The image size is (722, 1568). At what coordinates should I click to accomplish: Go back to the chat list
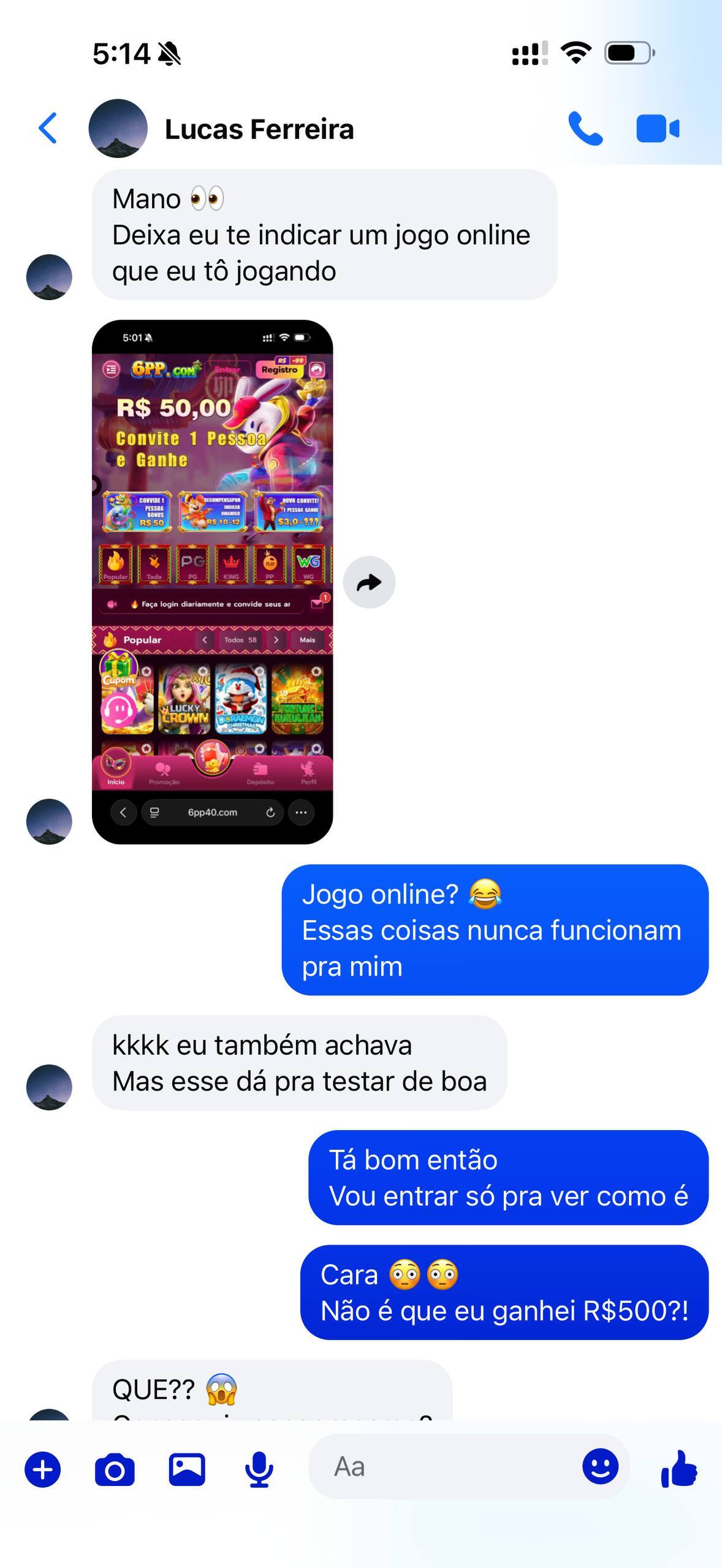click(x=48, y=129)
